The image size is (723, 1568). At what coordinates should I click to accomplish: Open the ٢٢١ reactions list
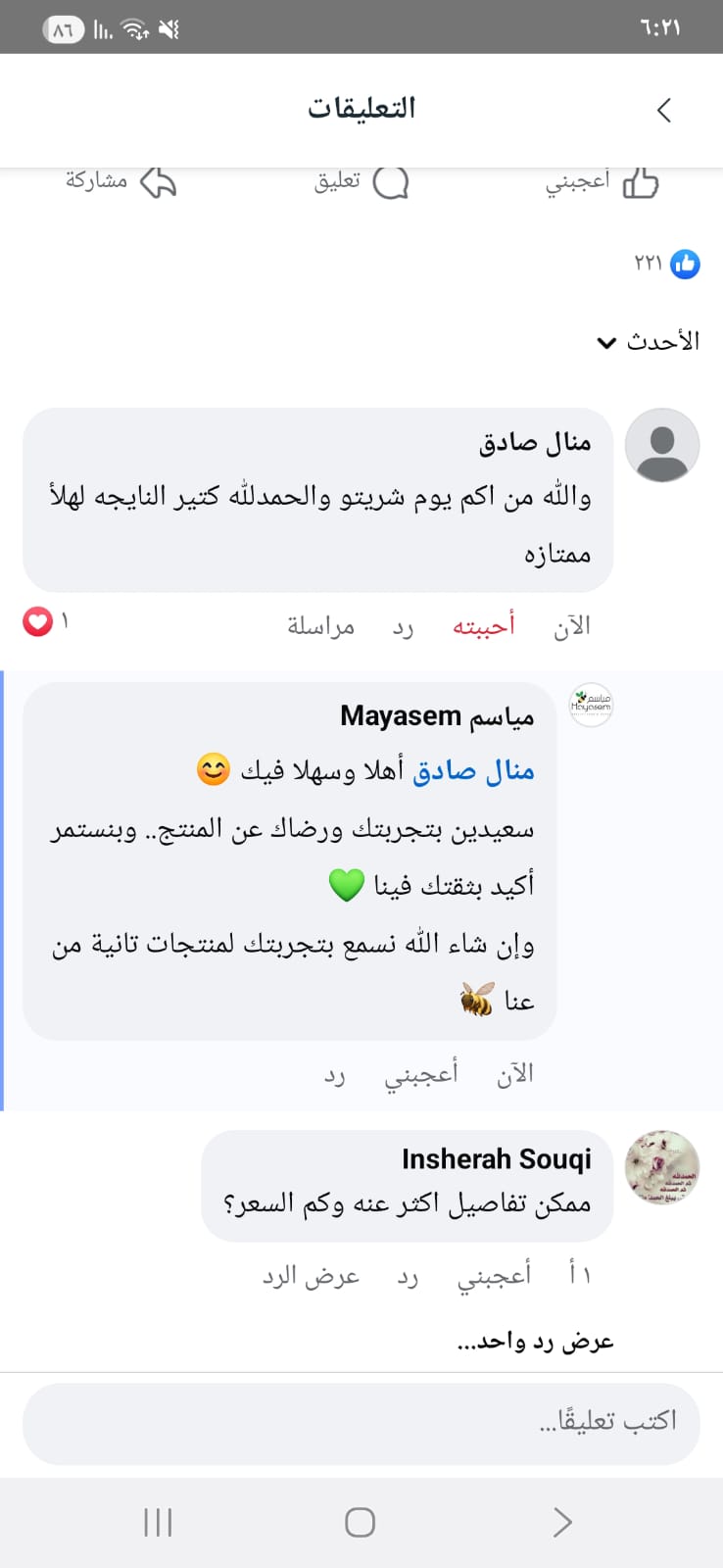[x=667, y=264]
